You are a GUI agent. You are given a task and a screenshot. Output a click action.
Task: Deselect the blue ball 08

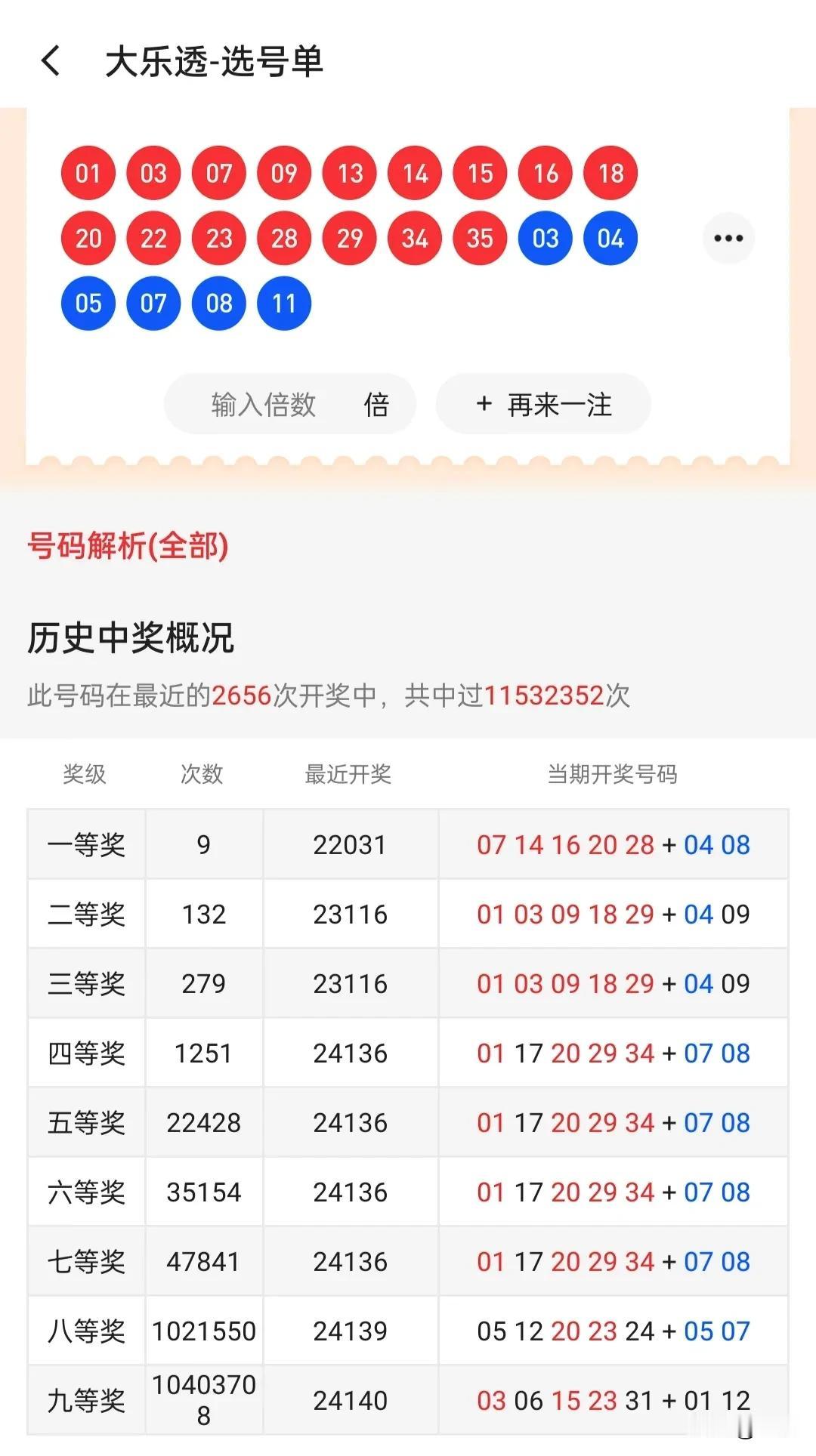point(218,303)
